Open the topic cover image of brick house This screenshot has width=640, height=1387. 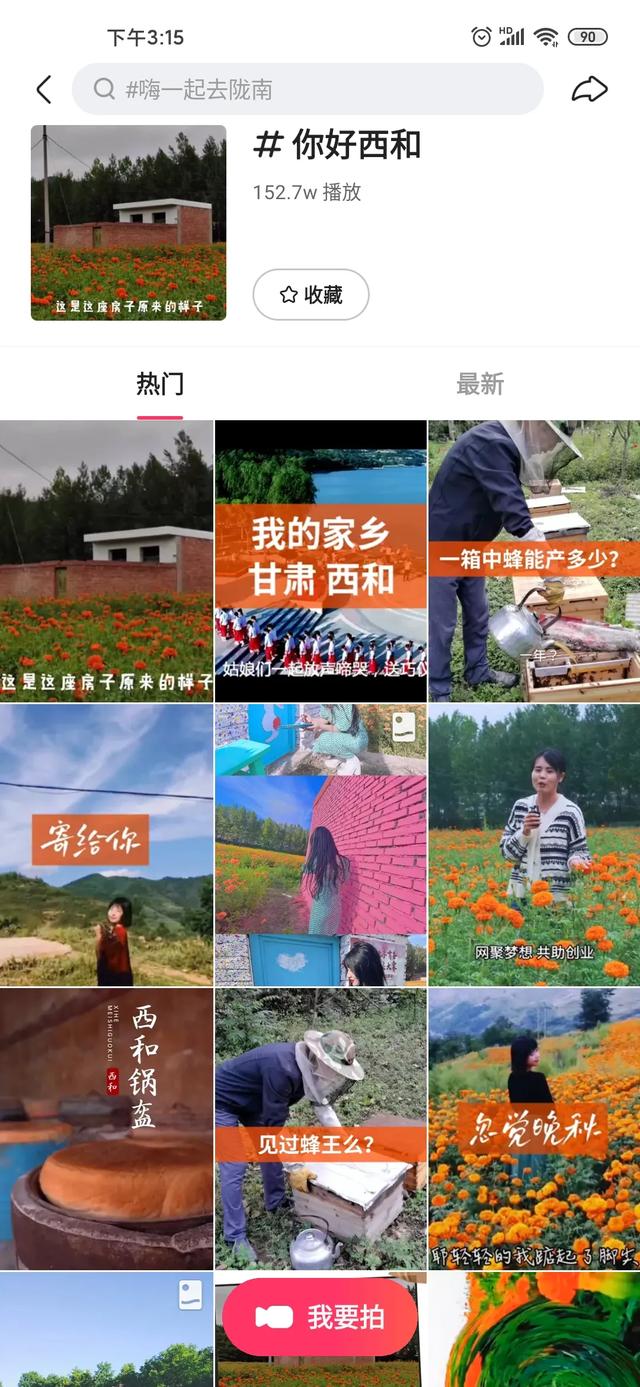[x=128, y=222]
